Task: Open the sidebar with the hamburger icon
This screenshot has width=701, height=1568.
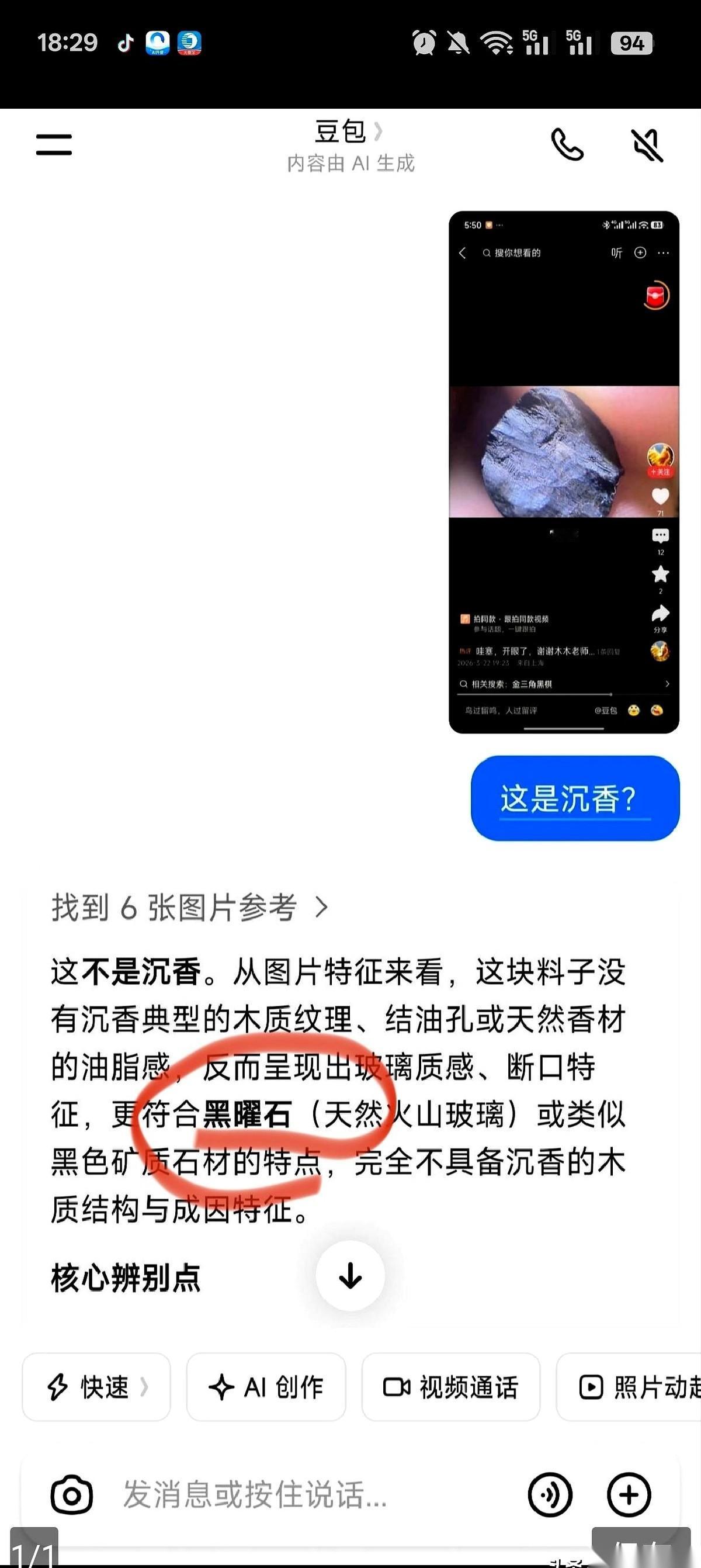Action: tap(54, 144)
